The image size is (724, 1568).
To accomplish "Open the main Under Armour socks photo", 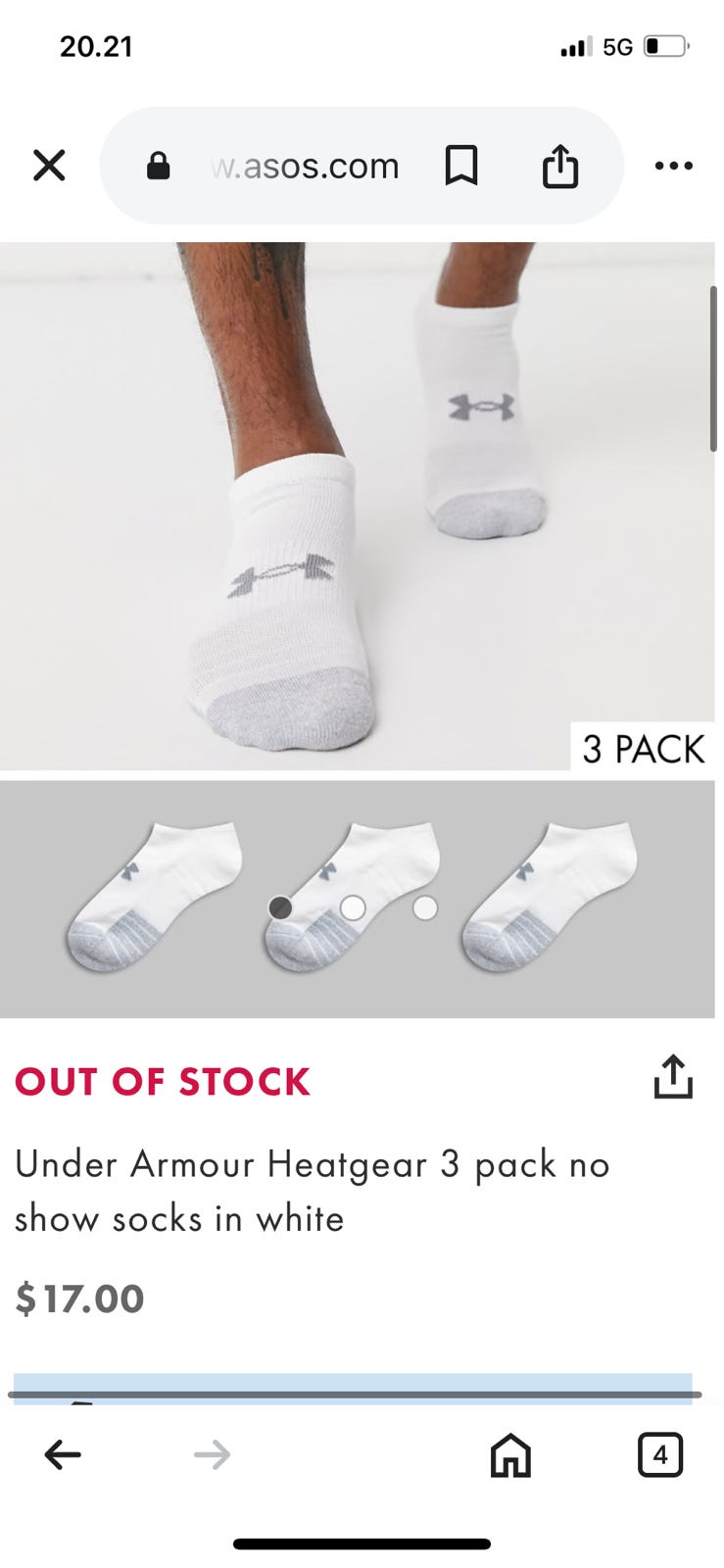I will point(357,506).
